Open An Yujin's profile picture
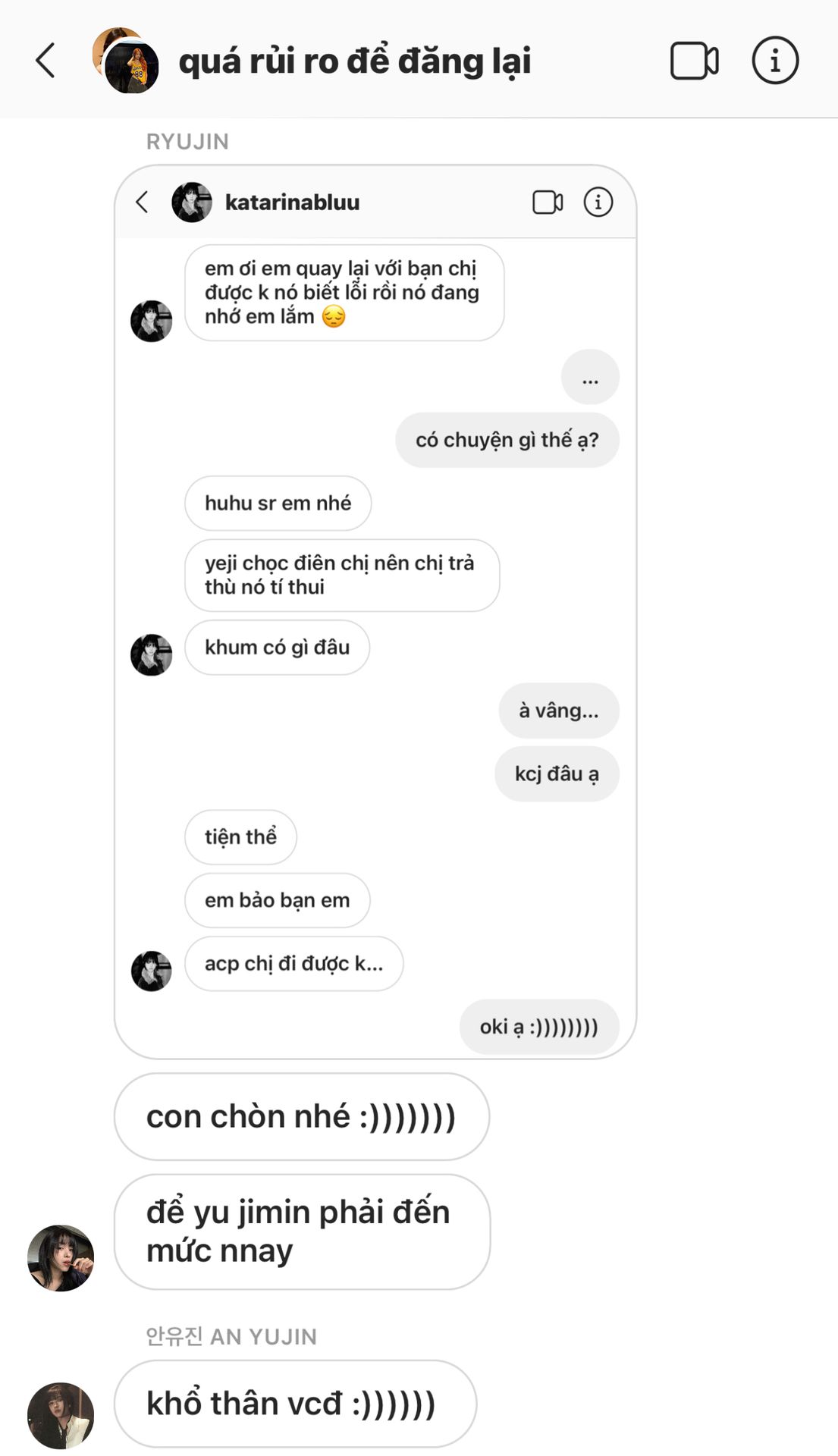Viewport: 838px width, 1456px height. pos(61,1414)
